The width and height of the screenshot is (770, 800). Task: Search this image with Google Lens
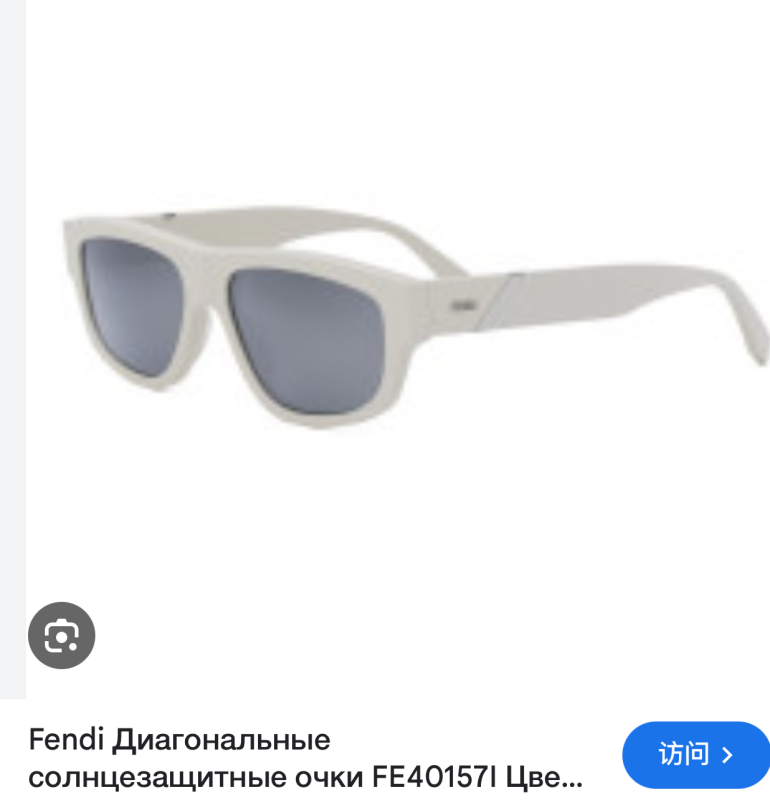point(61,636)
